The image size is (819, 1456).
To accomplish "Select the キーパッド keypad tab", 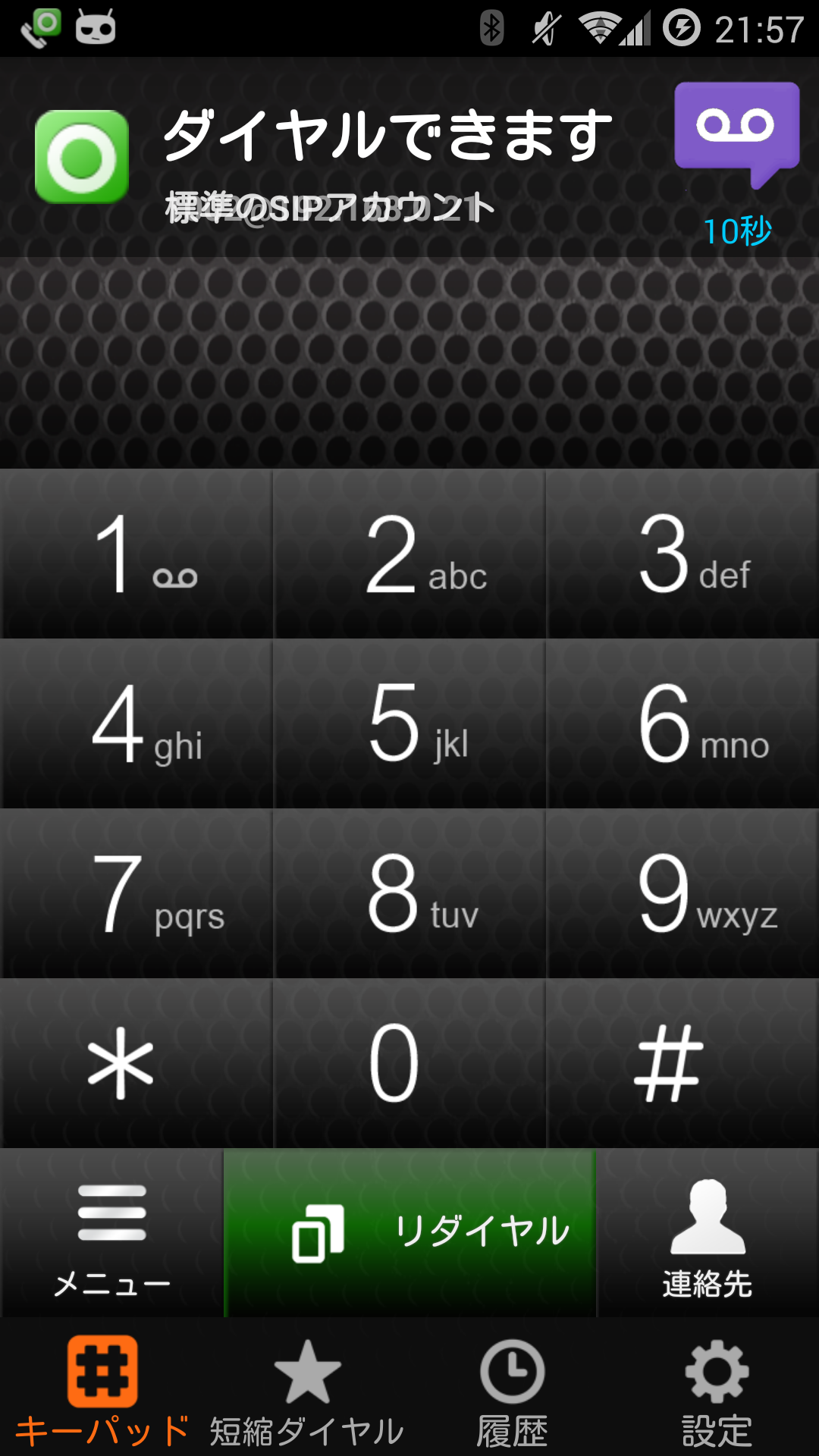I will (102, 1389).
